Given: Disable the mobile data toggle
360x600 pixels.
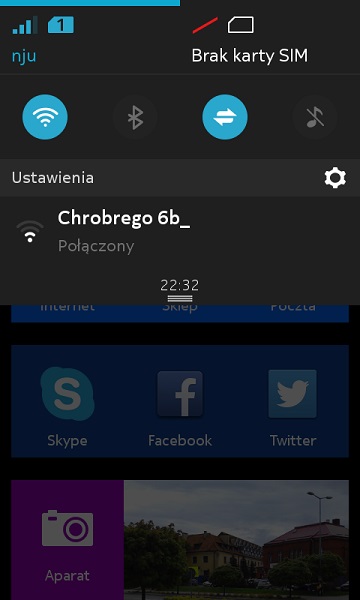Looking at the screenshot, I should tap(225, 117).
